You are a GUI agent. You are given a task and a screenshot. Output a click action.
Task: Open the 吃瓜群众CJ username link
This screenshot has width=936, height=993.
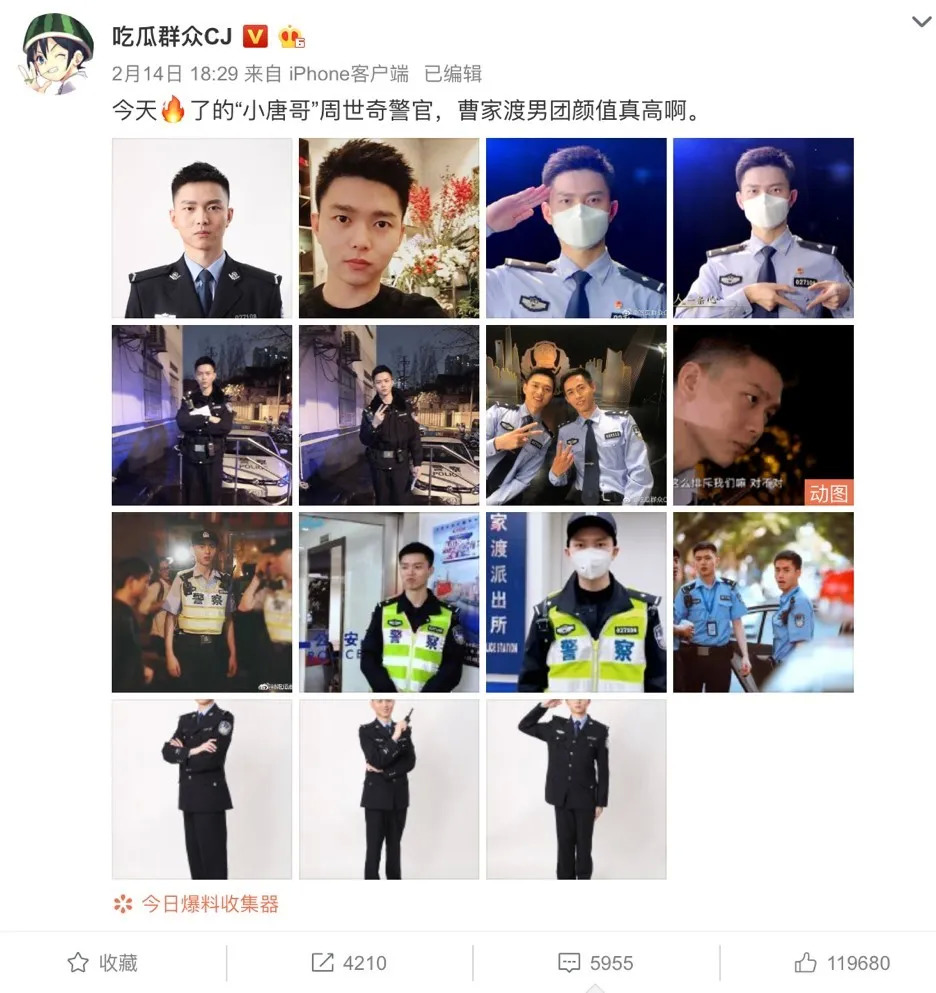pyautogui.click(x=172, y=37)
